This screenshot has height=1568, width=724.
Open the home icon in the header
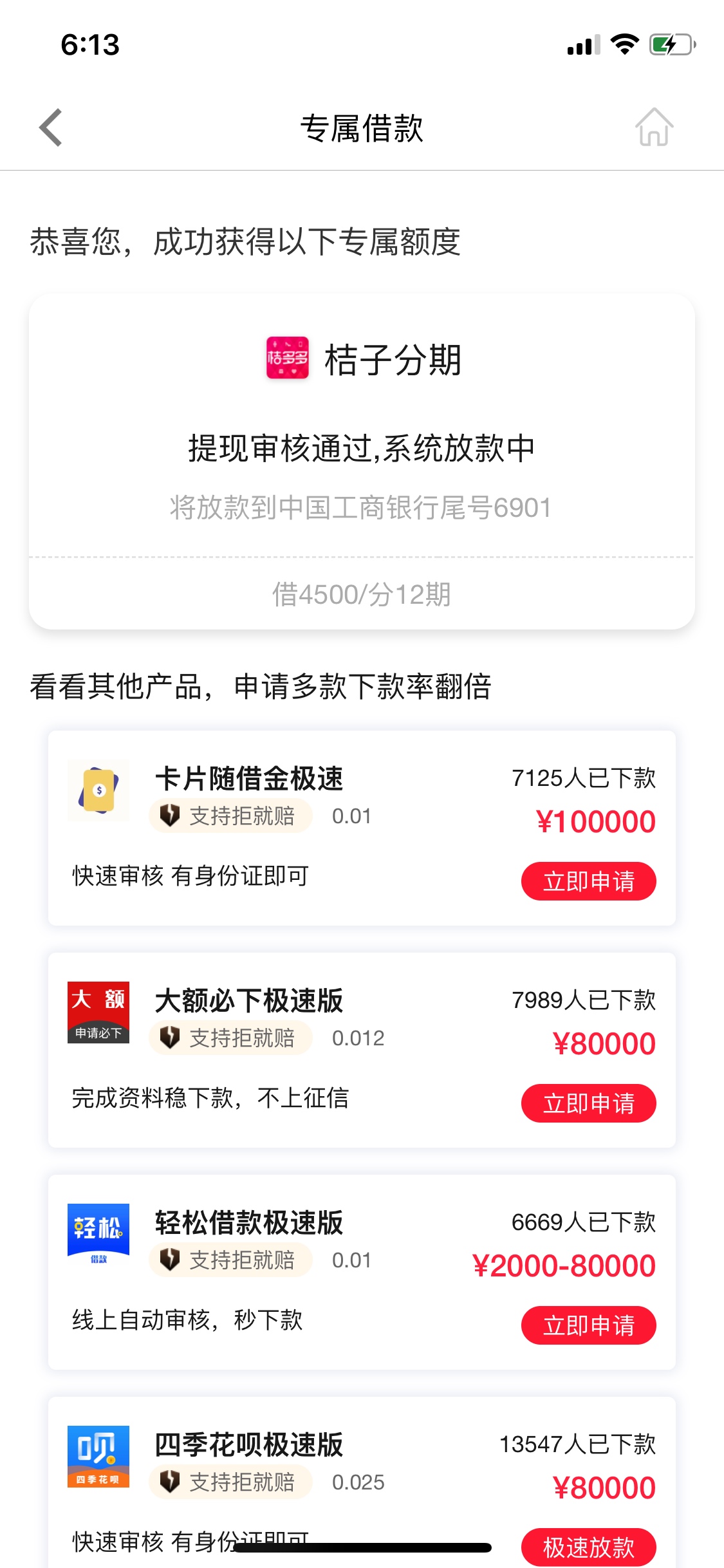[x=654, y=127]
